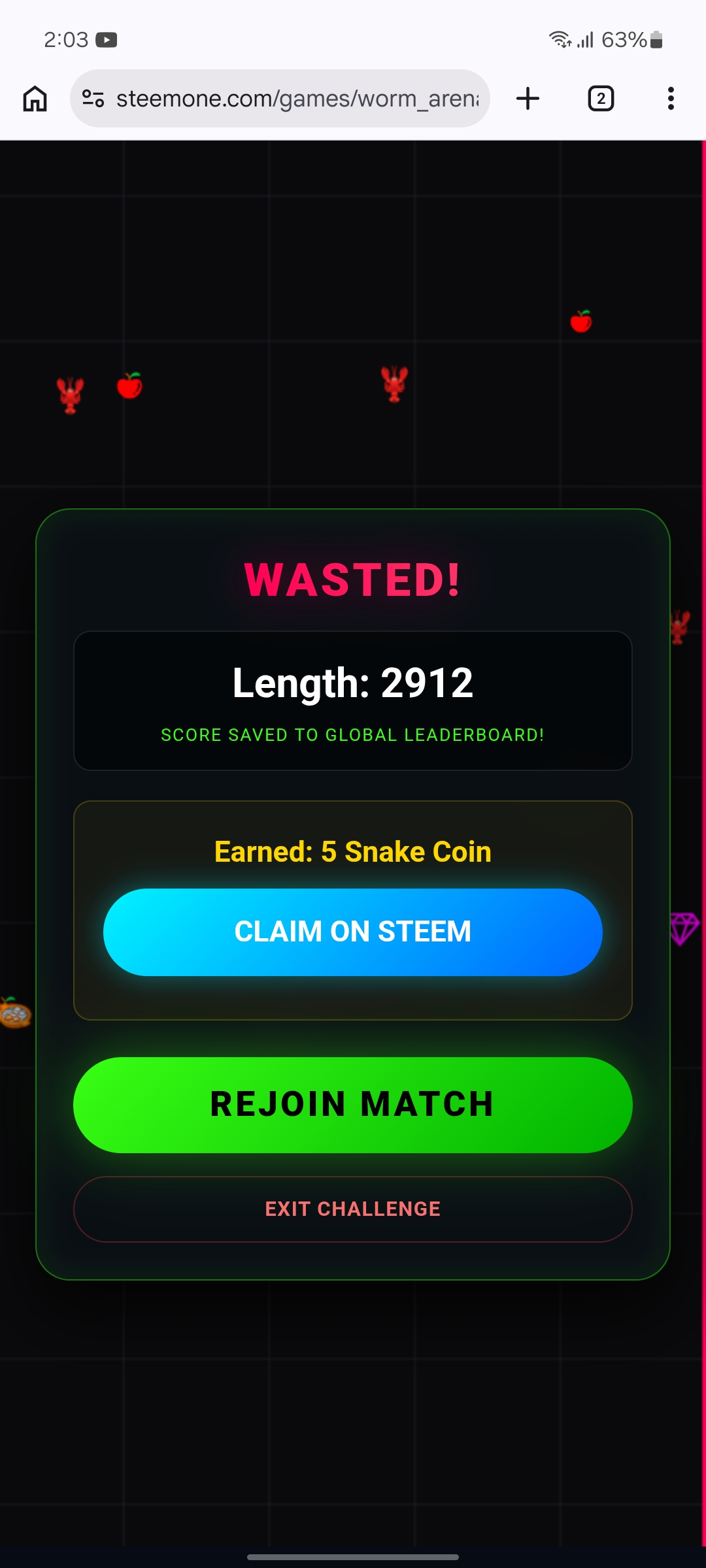Open the tab switcher showing 2 tabs
Screen dimensions: 706x1568
coord(601,99)
